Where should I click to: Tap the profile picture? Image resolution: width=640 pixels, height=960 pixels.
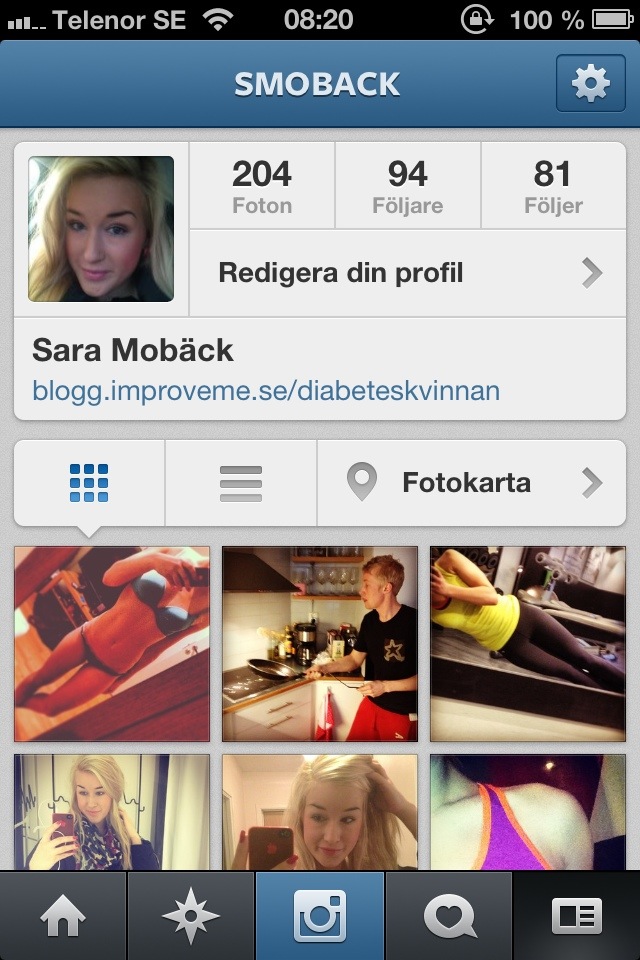tap(101, 229)
